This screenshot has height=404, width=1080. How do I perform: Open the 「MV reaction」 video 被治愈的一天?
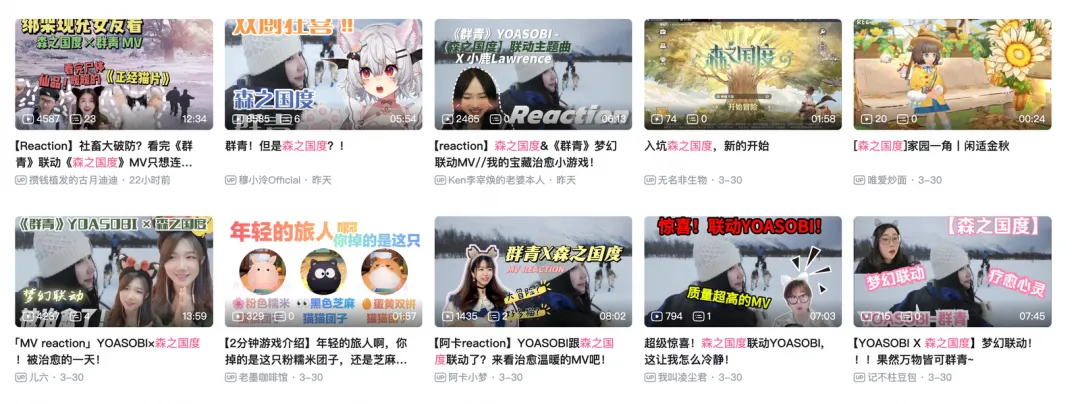(x=113, y=271)
